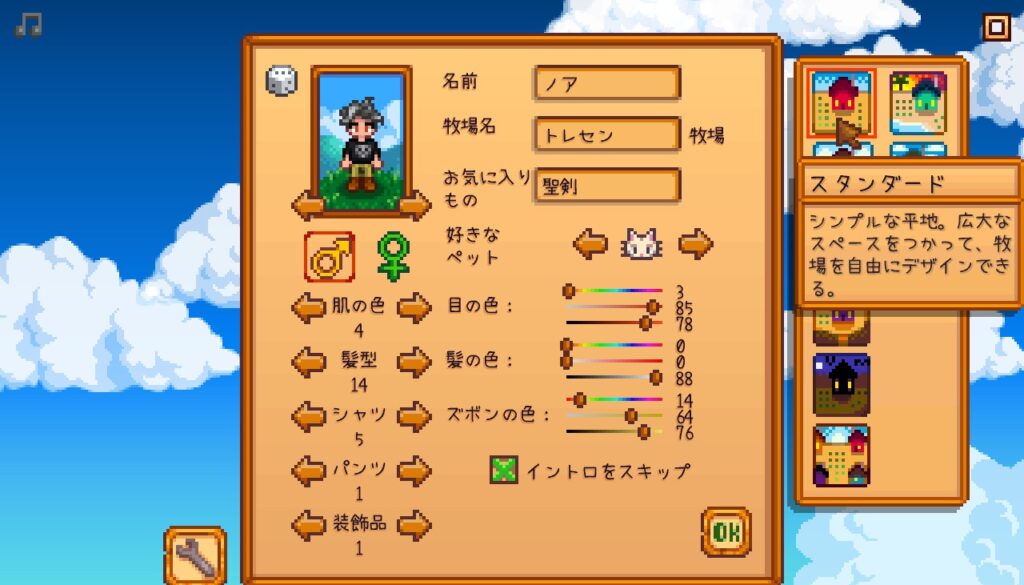Edit the お気に入りもの favorite thing field
1024x585 pixels.
[x=607, y=186]
